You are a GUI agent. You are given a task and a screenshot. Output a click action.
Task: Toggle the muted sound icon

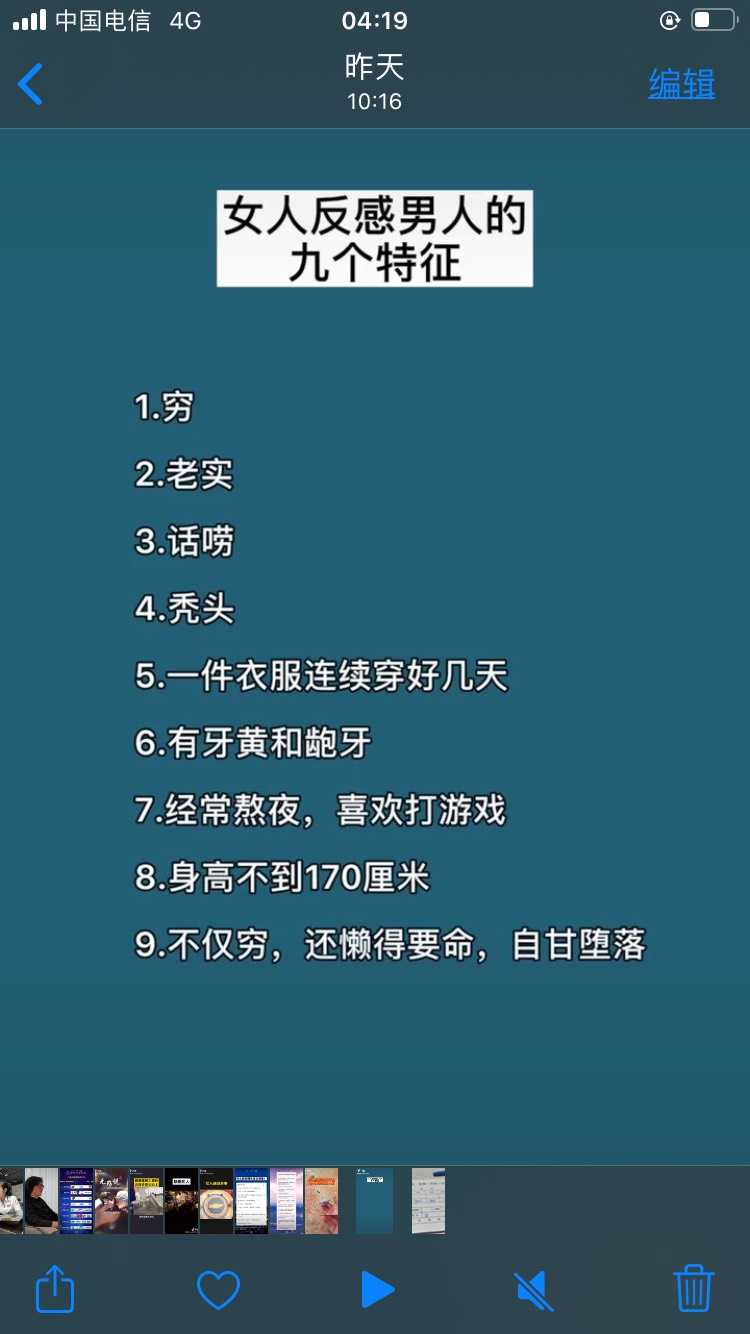(x=534, y=1290)
